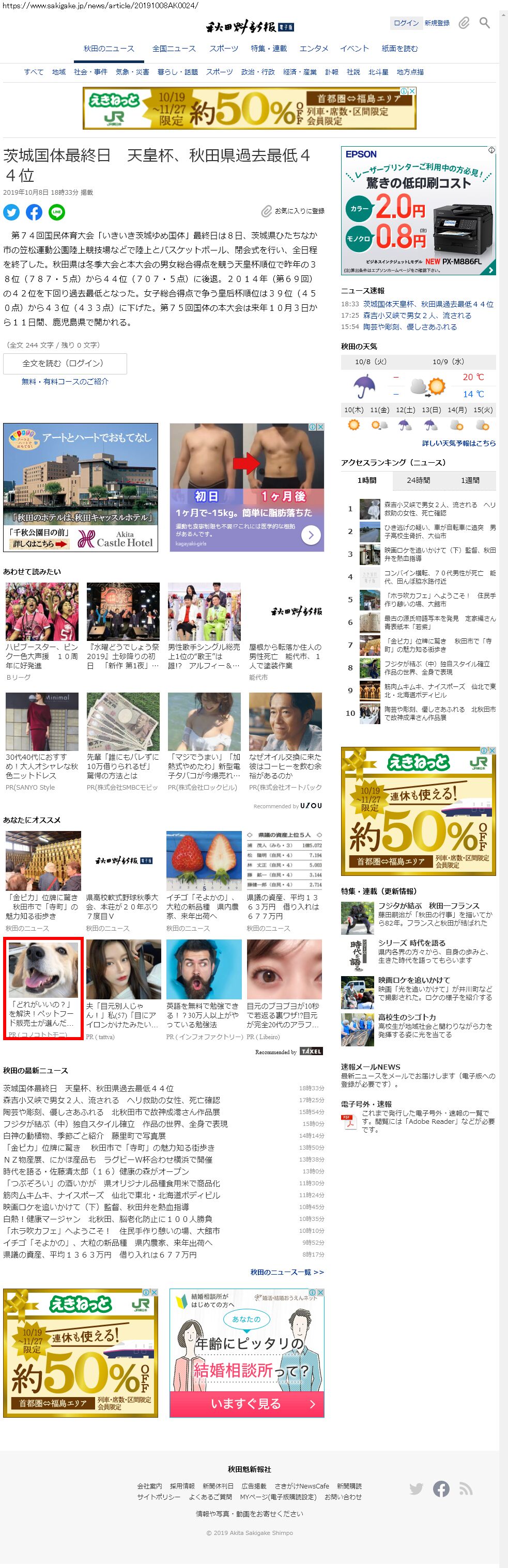Tap 全文を読む（ログイン）button
This screenshot has width=508, height=1568.
pos(65,364)
